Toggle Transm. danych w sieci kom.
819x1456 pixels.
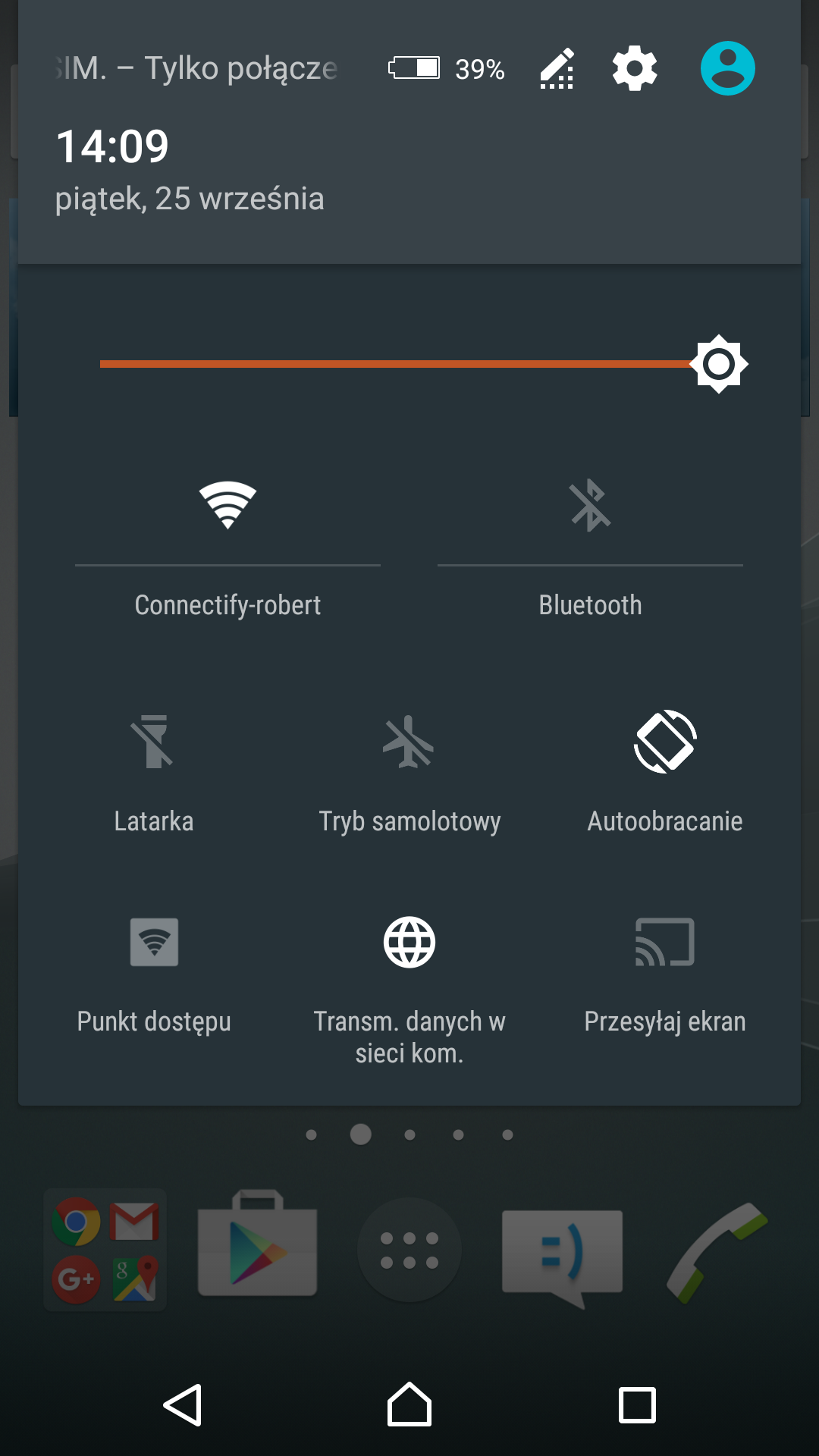pyautogui.click(x=409, y=943)
